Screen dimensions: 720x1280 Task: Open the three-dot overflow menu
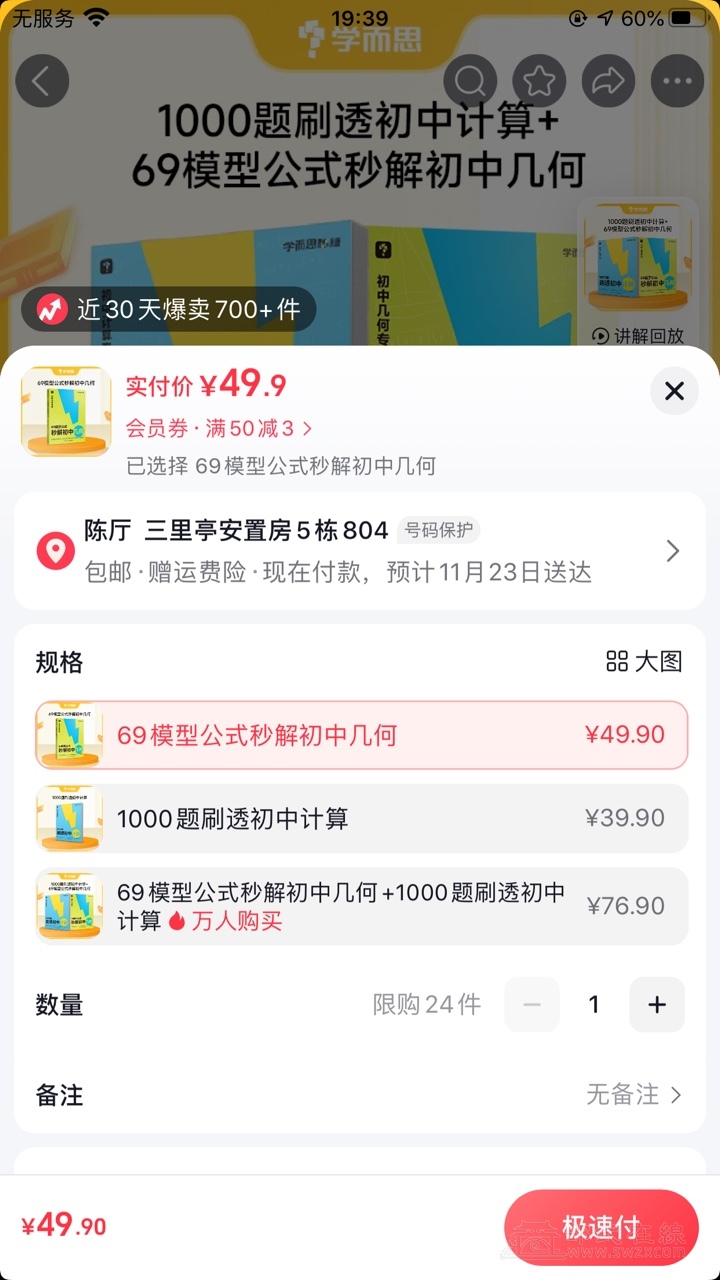tap(677, 81)
